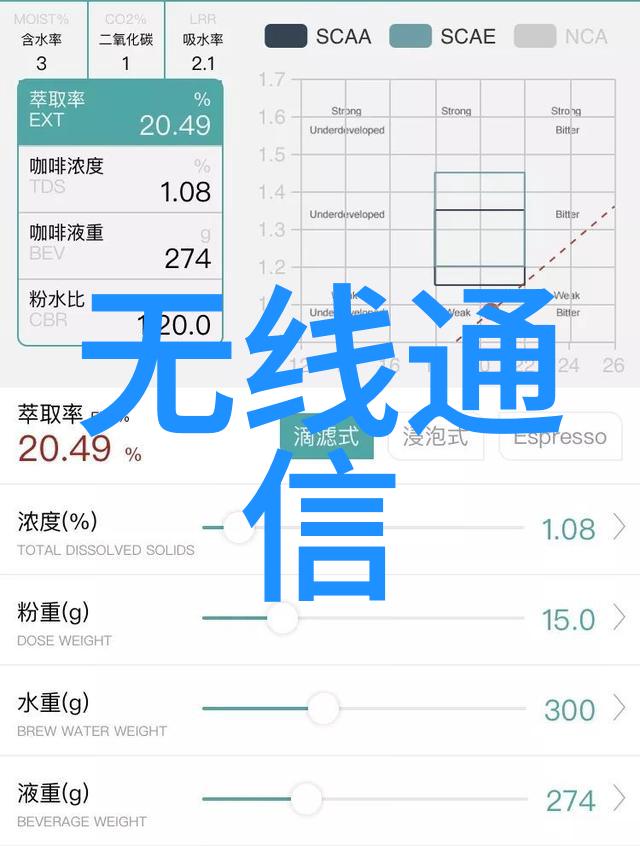Switch to the 滴滤式 brew mode
This screenshot has width=640, height=846.
tap(326, 437)
